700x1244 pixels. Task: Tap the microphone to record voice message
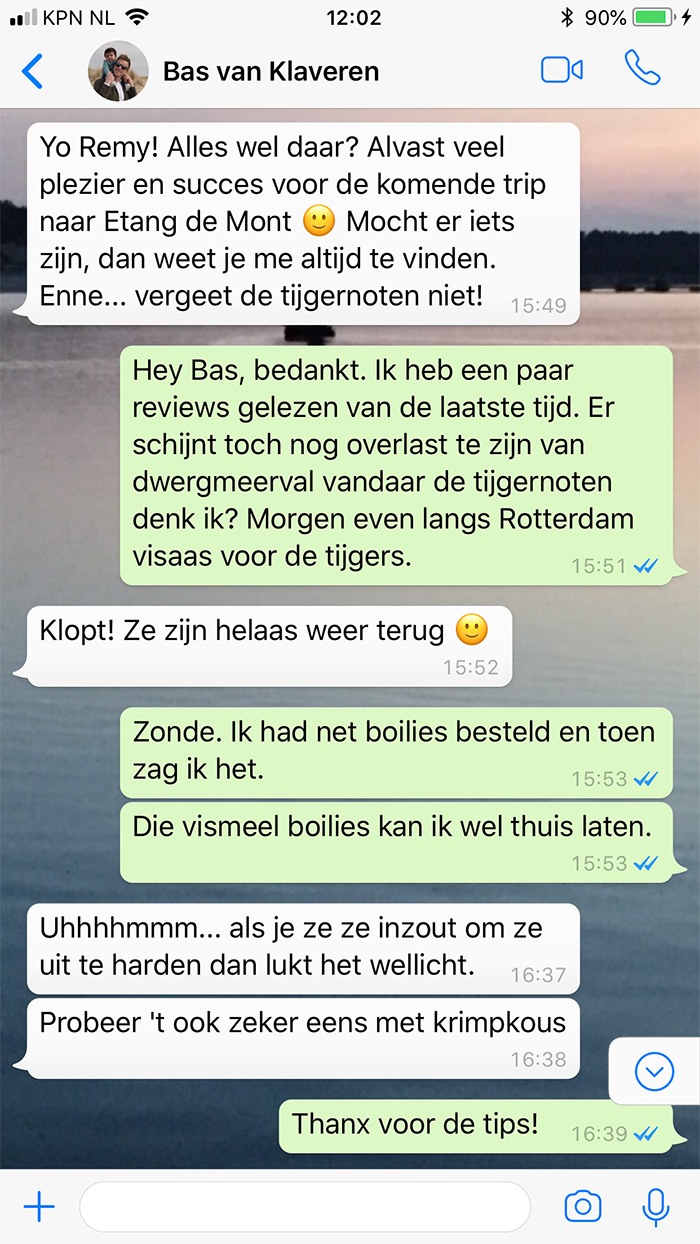(655, 1207)
